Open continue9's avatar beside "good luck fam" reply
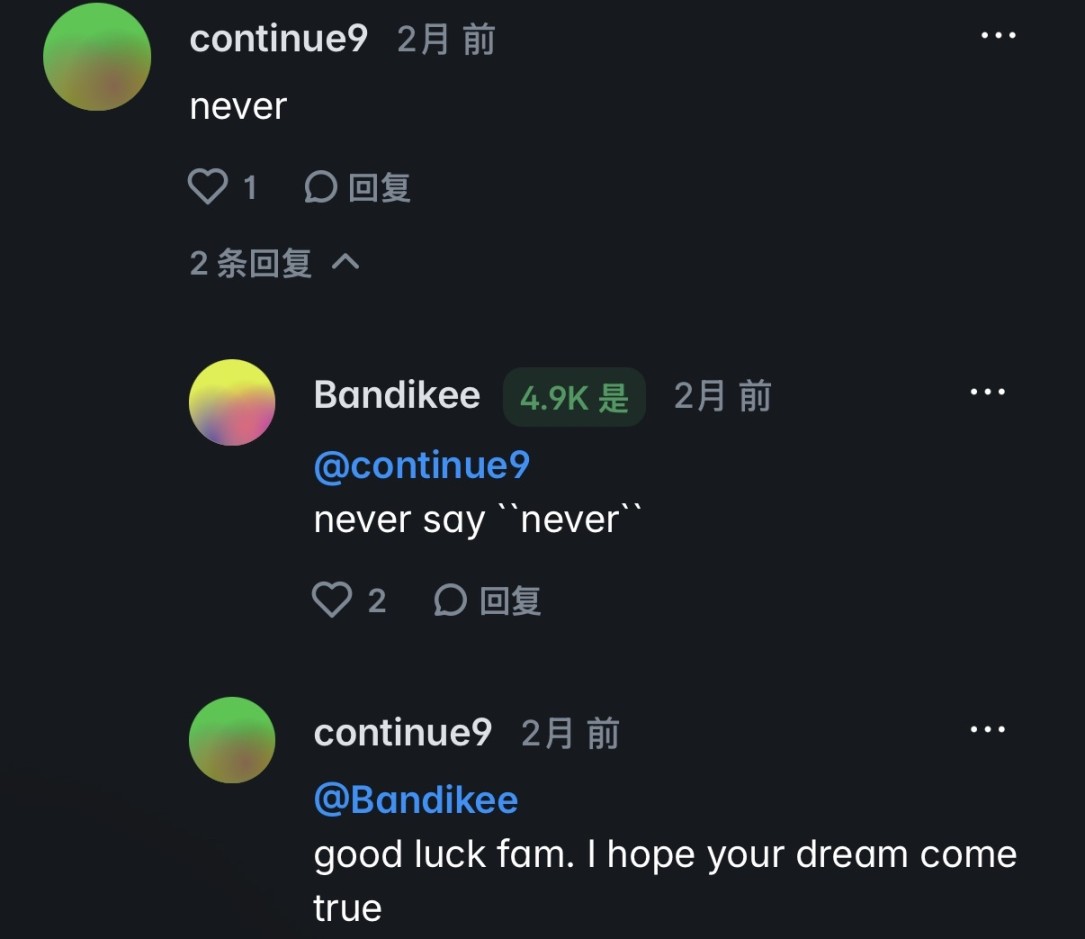 [x=232, y=740]
